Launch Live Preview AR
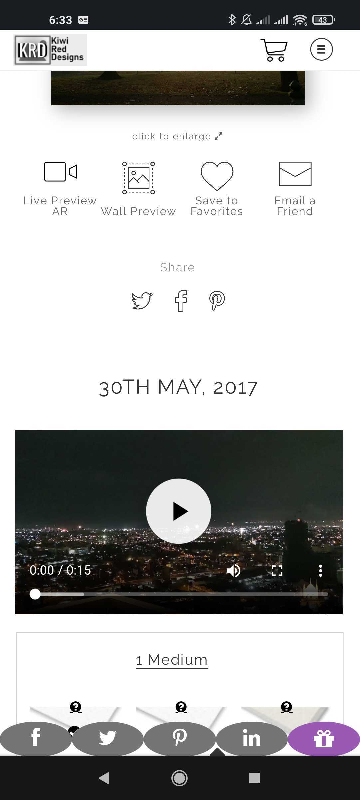 pos(60,188)
